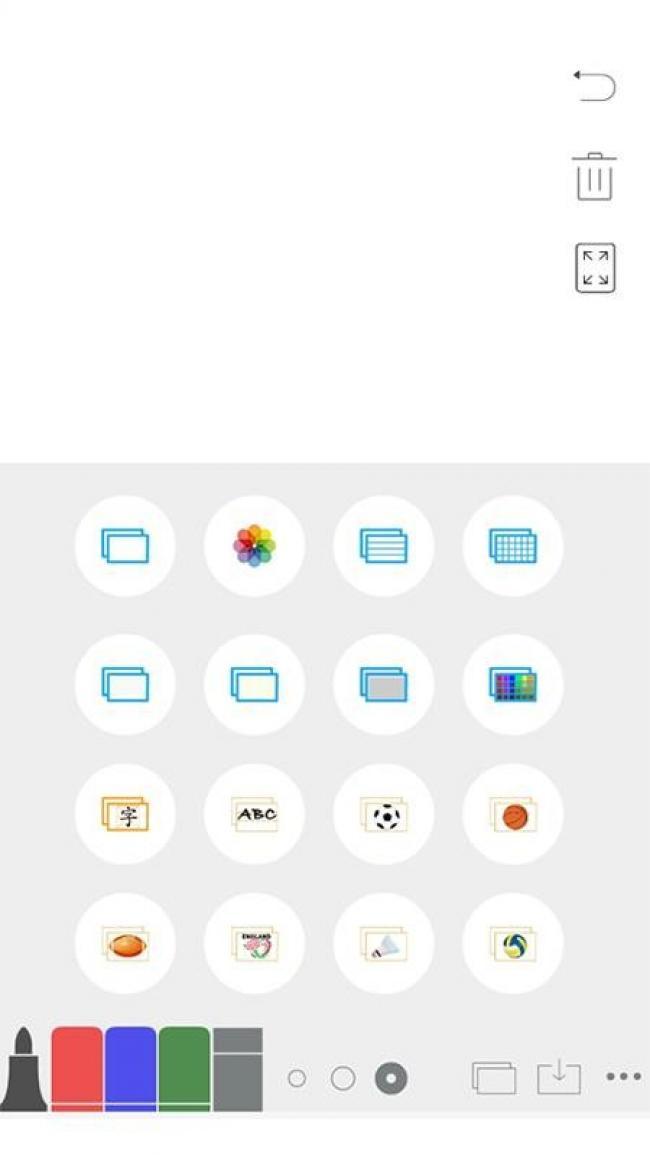This screenshot has width=650, height=1155.
Task: Select the lined paper background
Action: coord(383,546)
